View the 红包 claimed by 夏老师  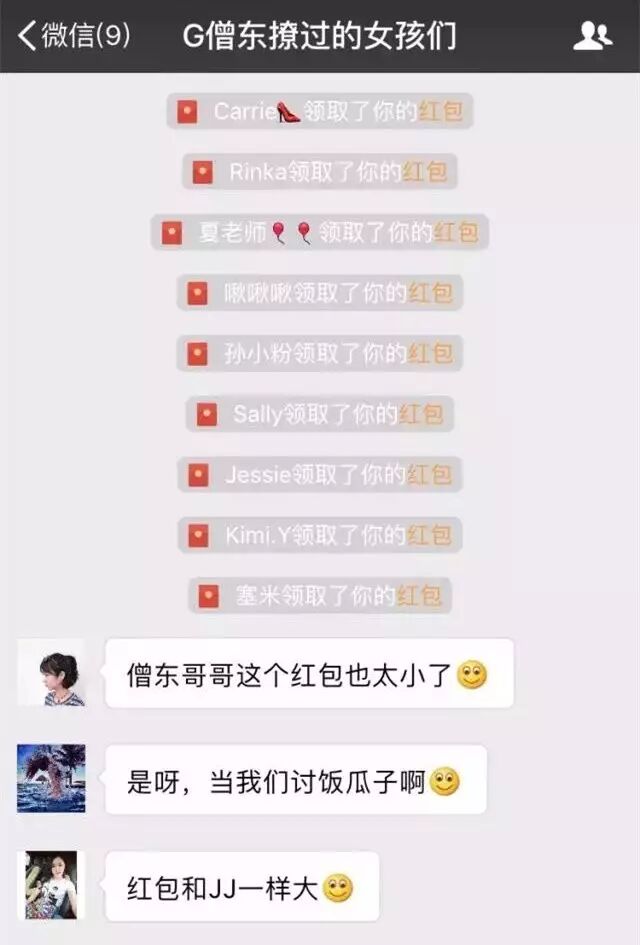456,233
